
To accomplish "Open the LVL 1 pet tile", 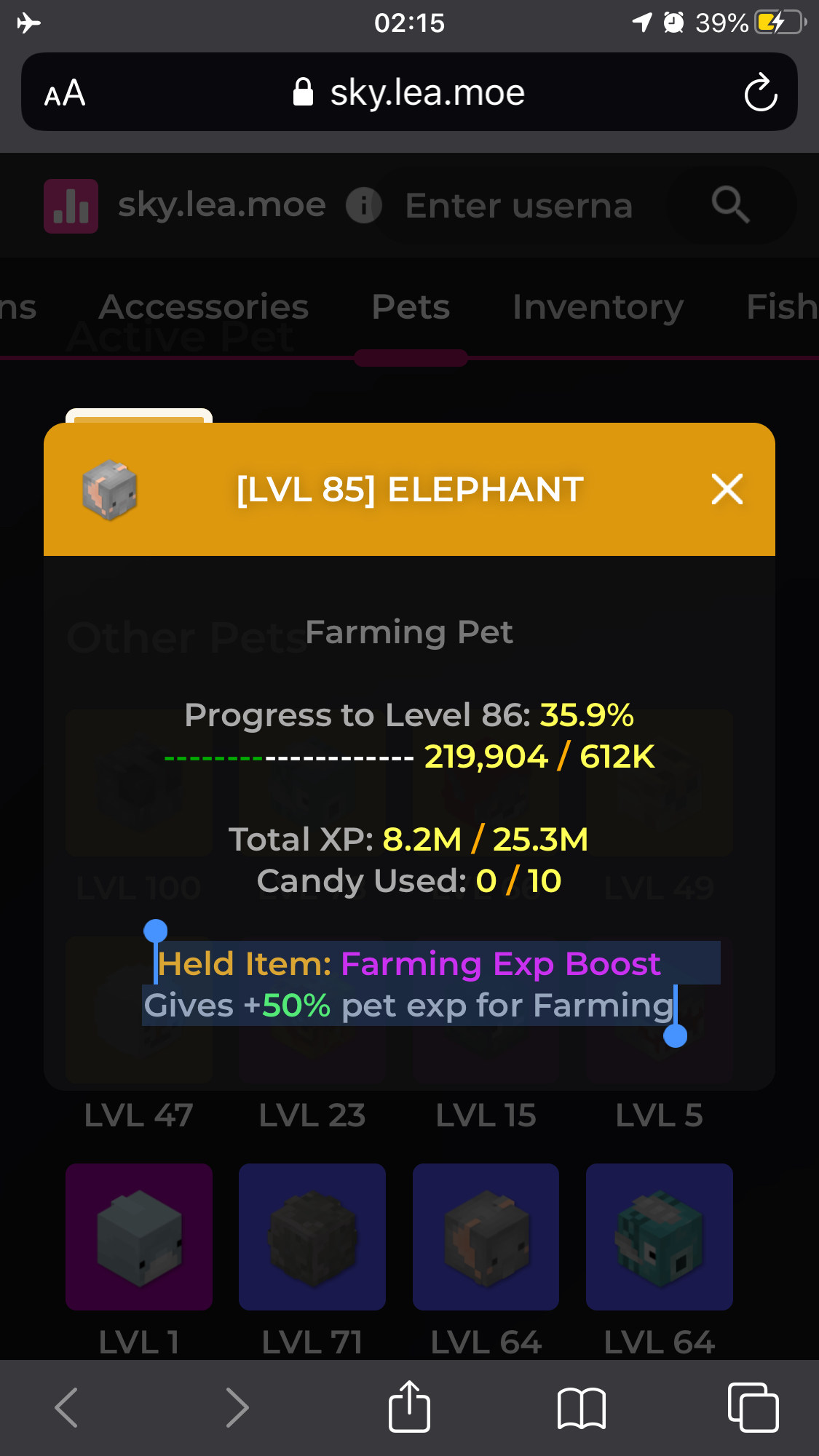I will (139, 1236).
